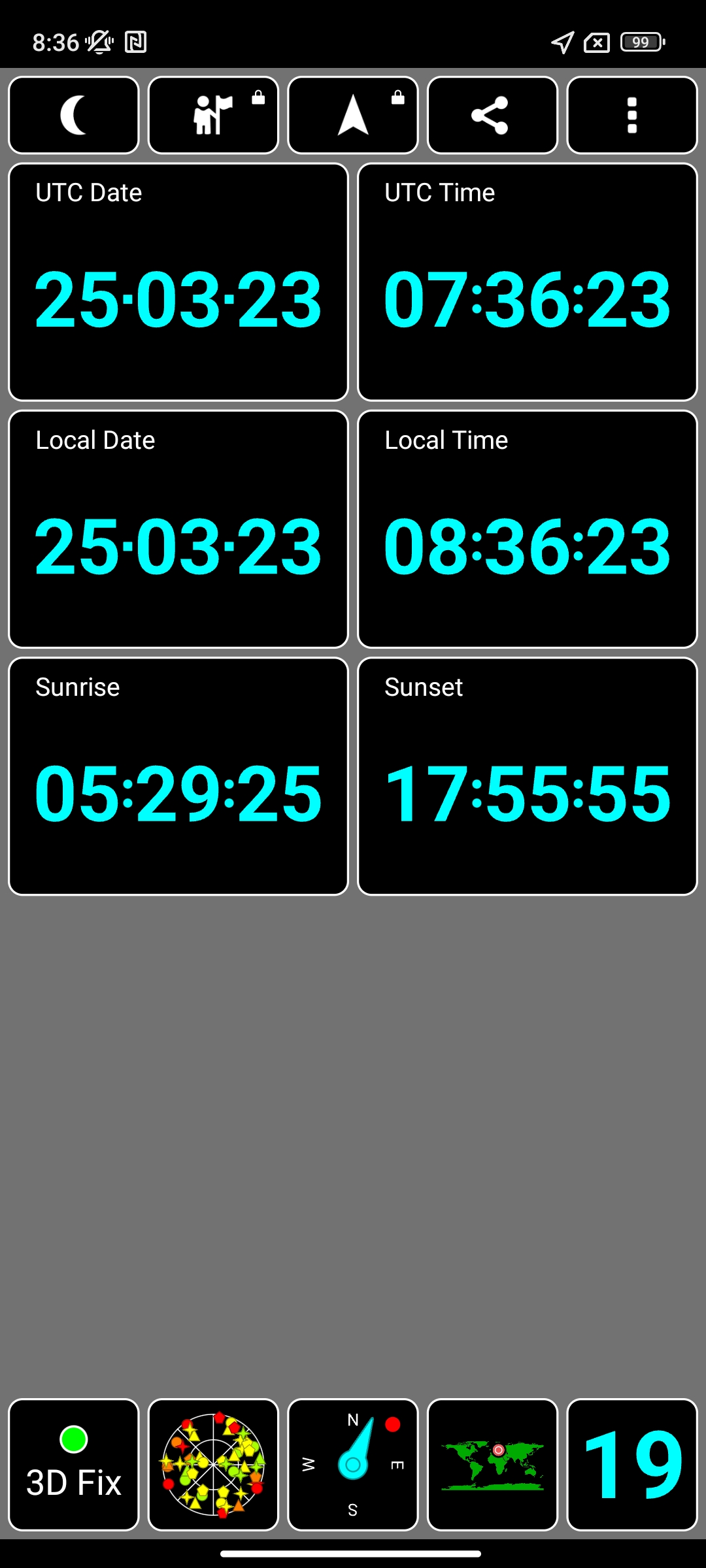The width and height of the screenshot is (706, 1568).
Task: Tap the Local Time tile
Action: tap(527, 529)
